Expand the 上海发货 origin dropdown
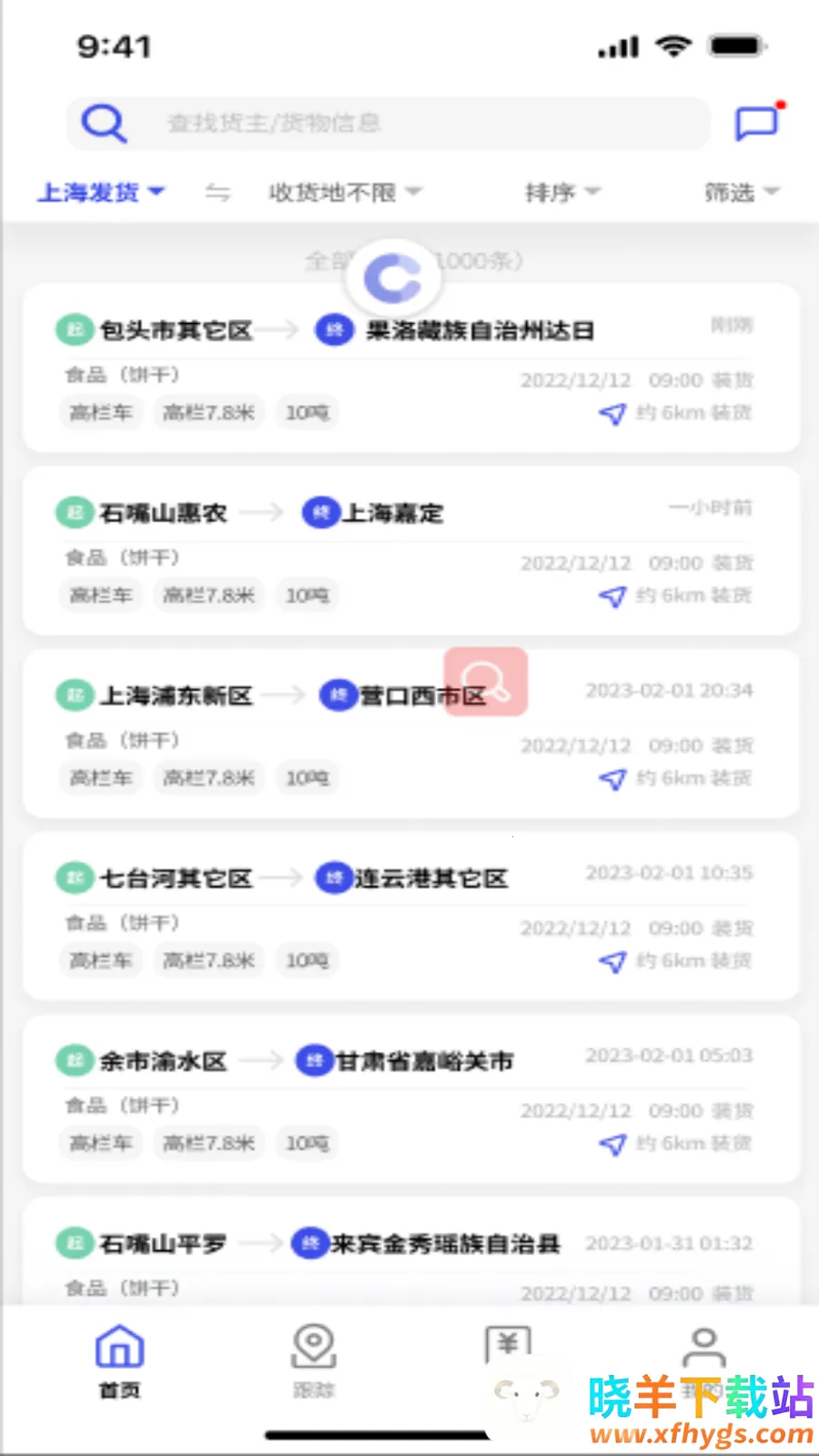 100,192
